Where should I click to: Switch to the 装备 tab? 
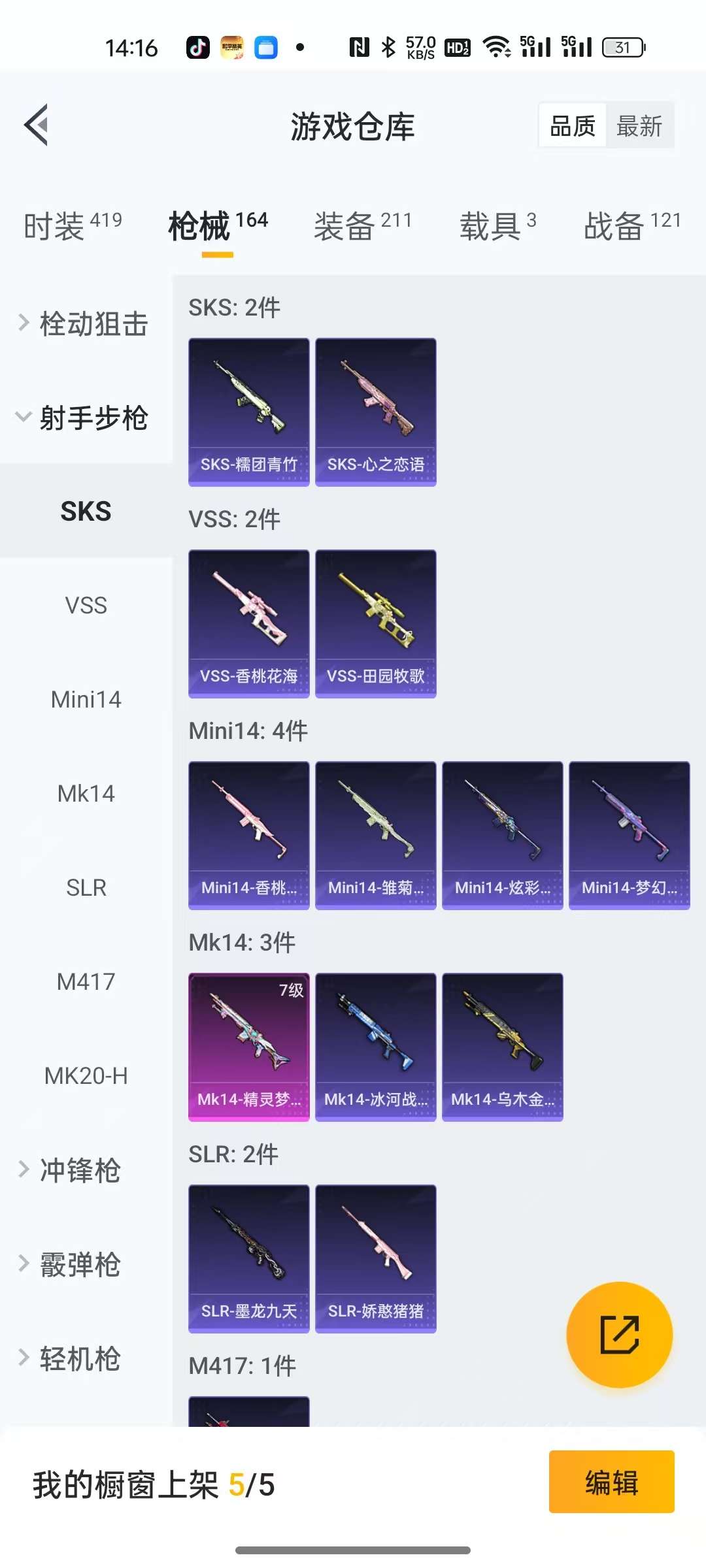(x=362, y=226)
